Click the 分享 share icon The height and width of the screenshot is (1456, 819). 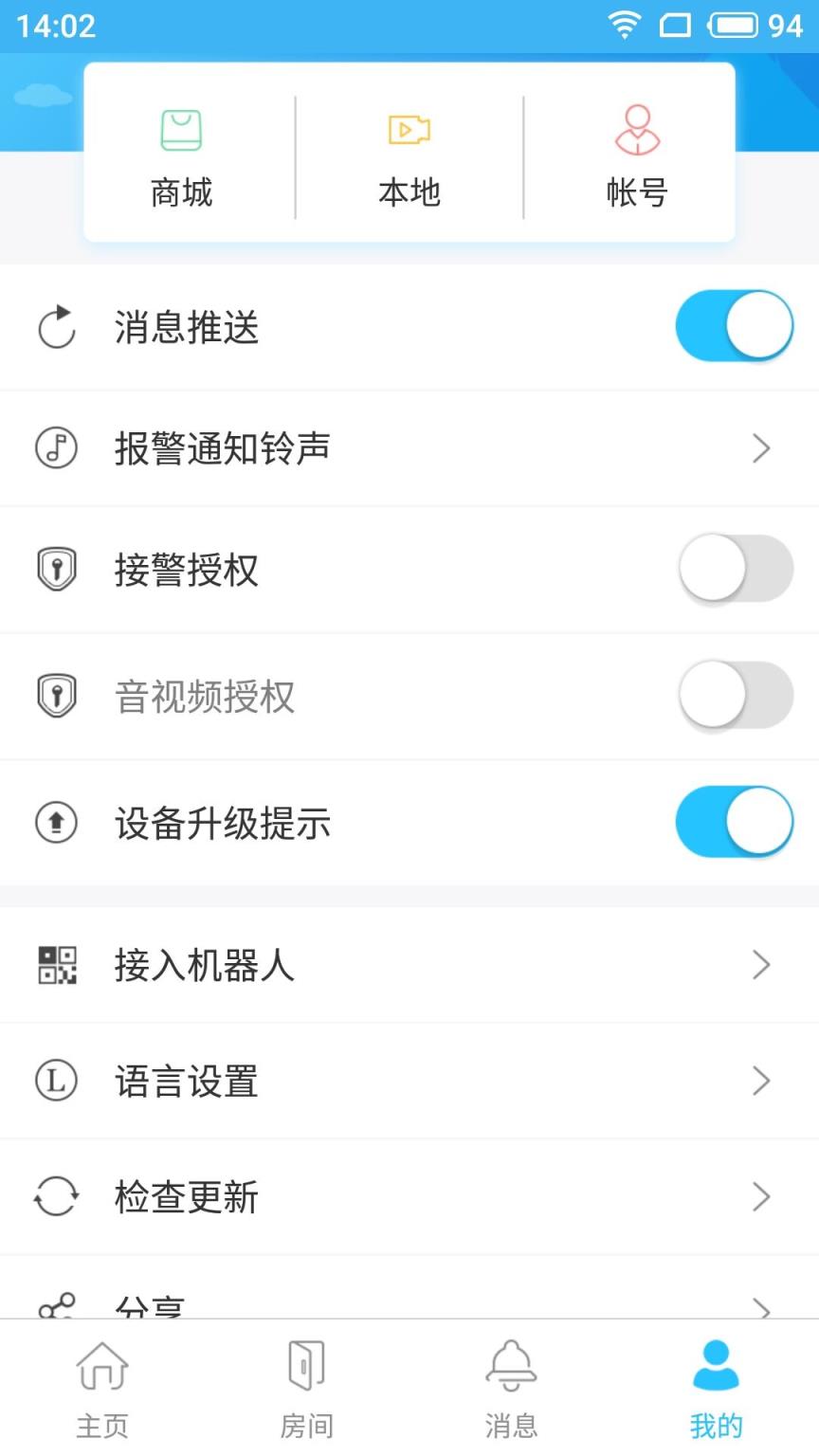tap(57, 1306)
